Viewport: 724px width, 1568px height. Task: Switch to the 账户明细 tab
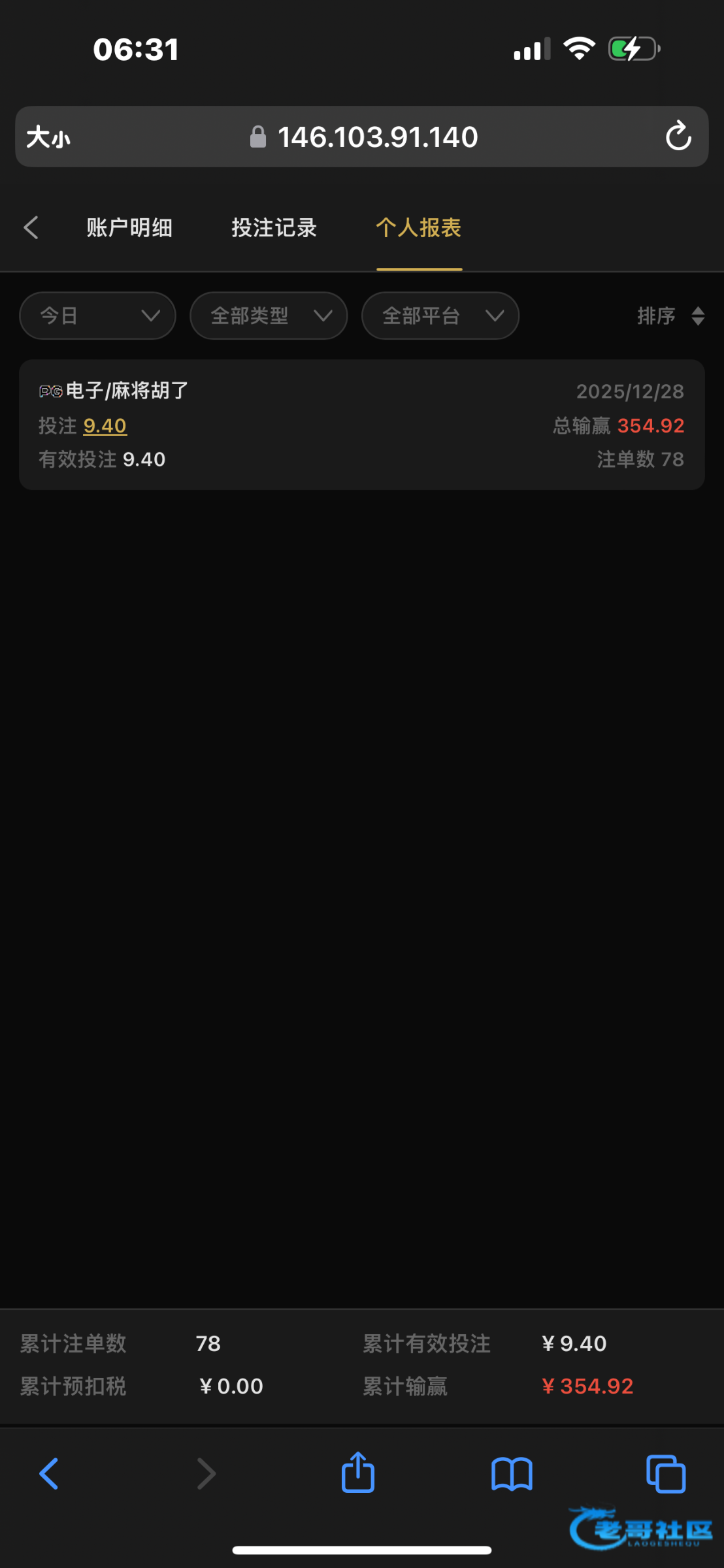(129, 228)
